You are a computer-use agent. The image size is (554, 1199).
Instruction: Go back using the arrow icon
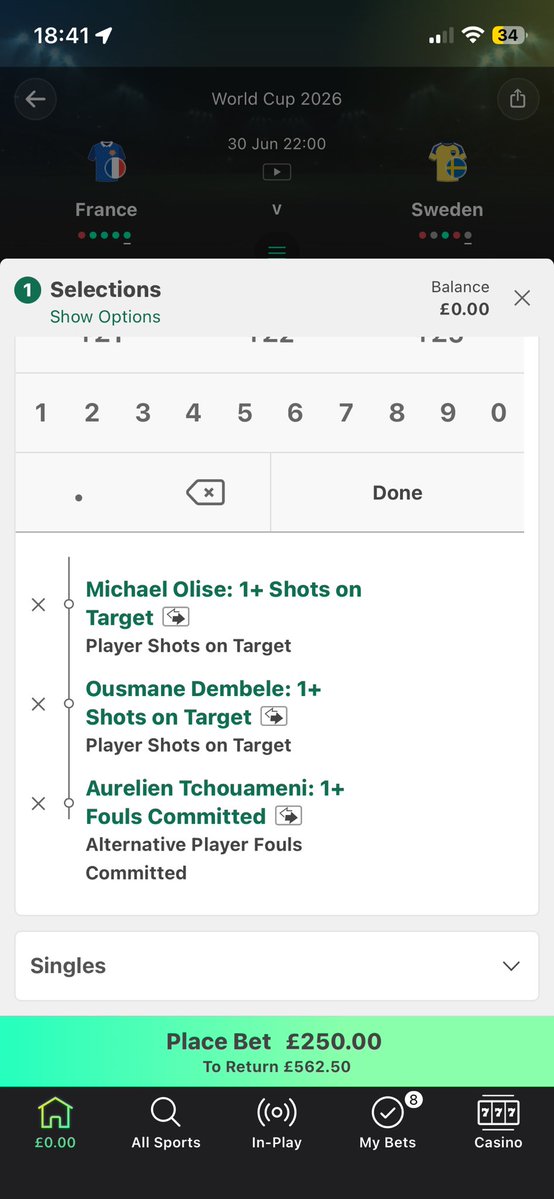point(35,99)
